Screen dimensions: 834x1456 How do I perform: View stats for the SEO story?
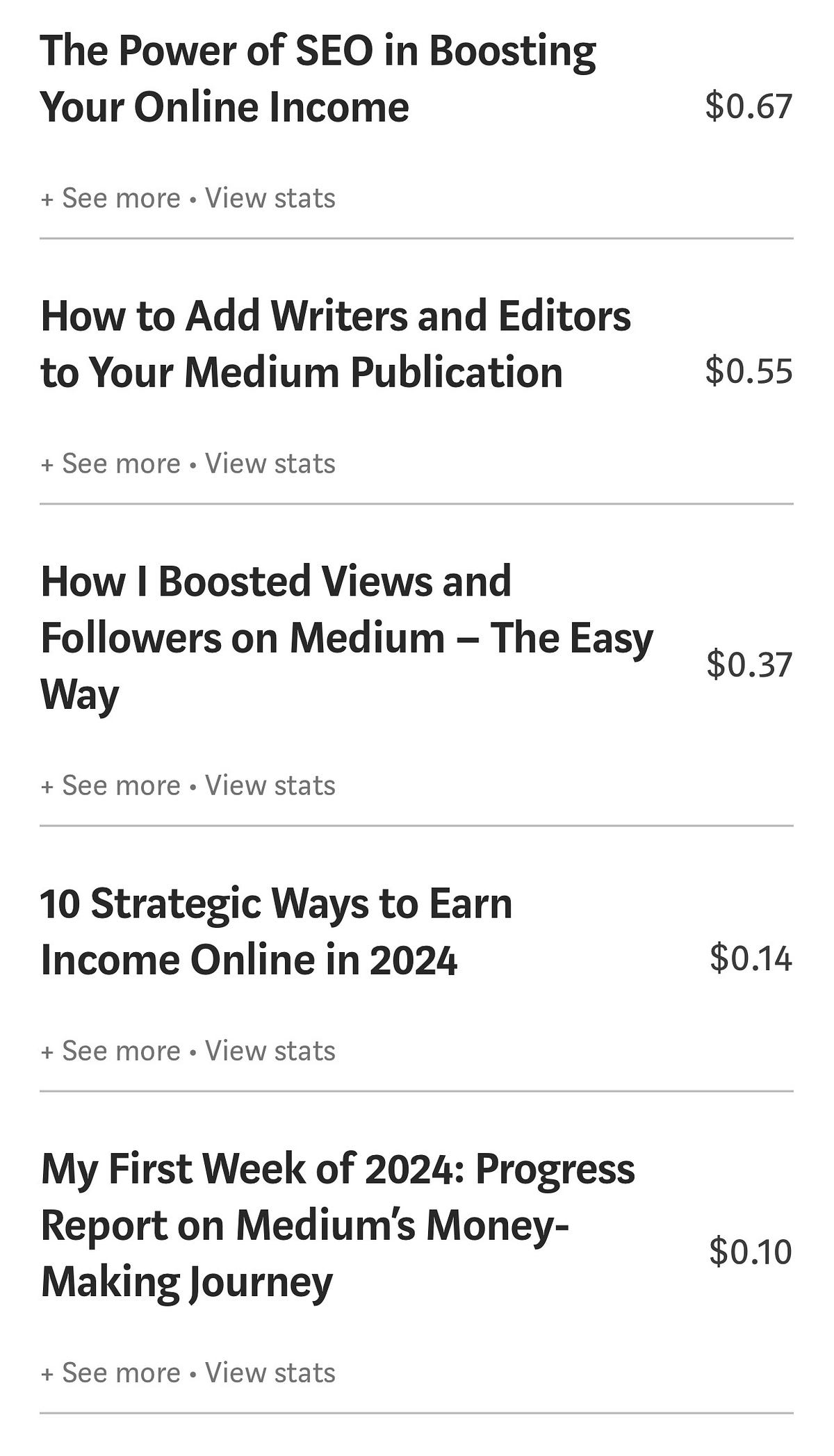tap(270, 199)
